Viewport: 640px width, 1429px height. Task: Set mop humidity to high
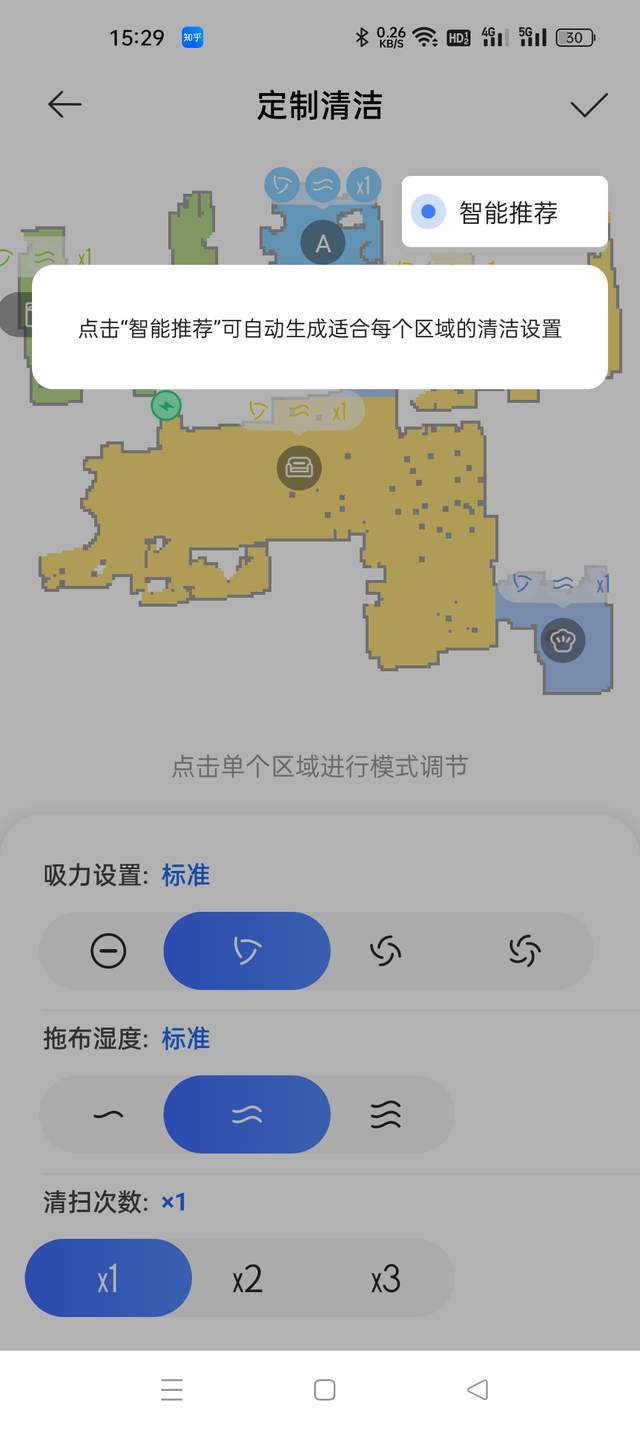coord(385,1114)
